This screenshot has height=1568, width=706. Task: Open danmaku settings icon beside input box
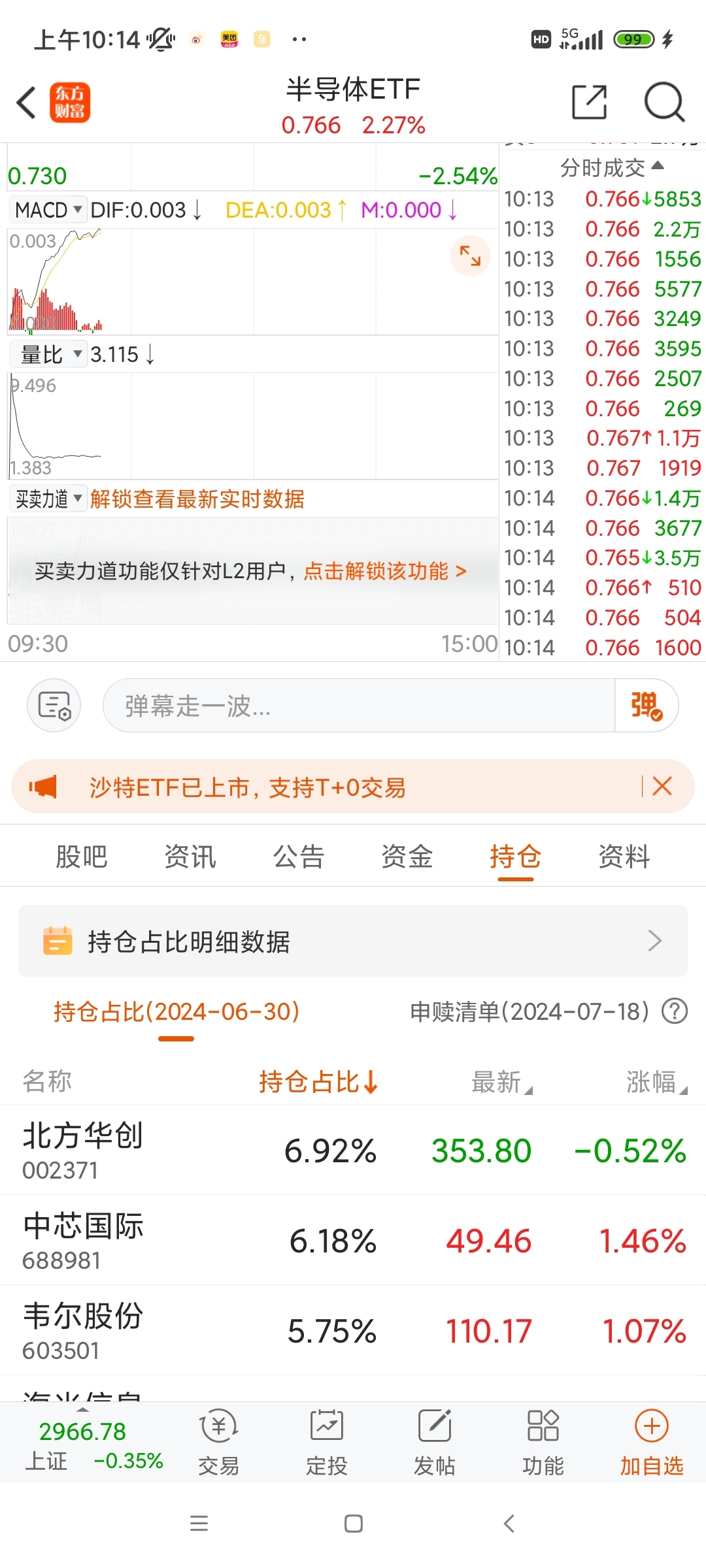pos(54,706)
